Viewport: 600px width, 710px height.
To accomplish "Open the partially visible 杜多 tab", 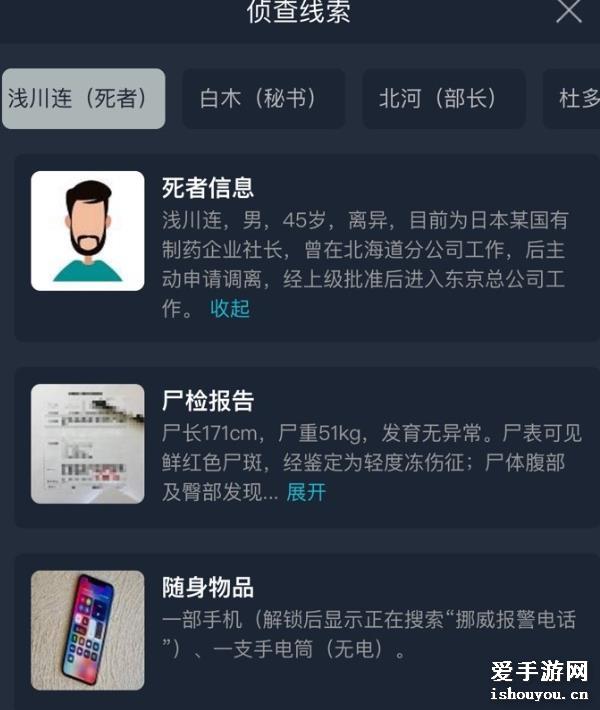I will 575,98.
